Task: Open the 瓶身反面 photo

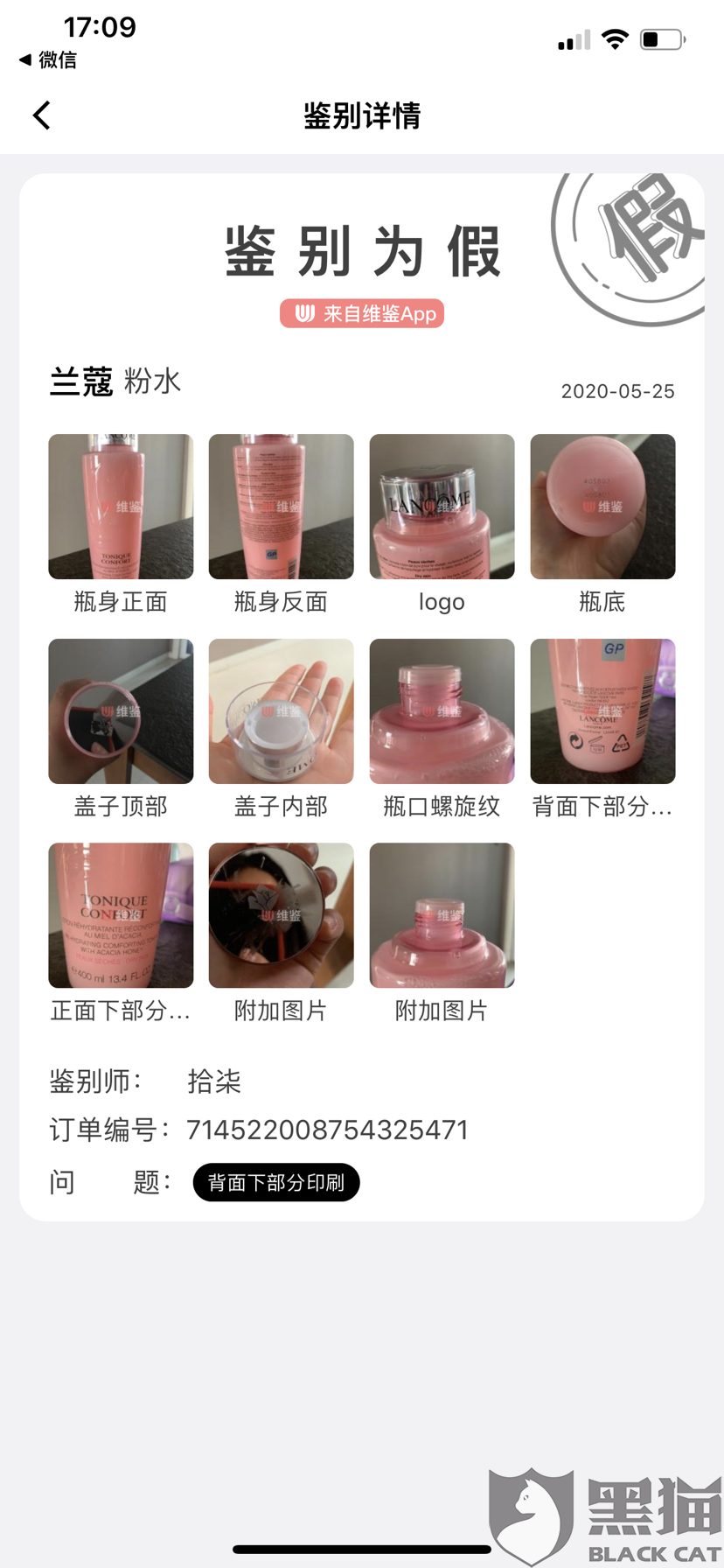Action: coord(282,507)
